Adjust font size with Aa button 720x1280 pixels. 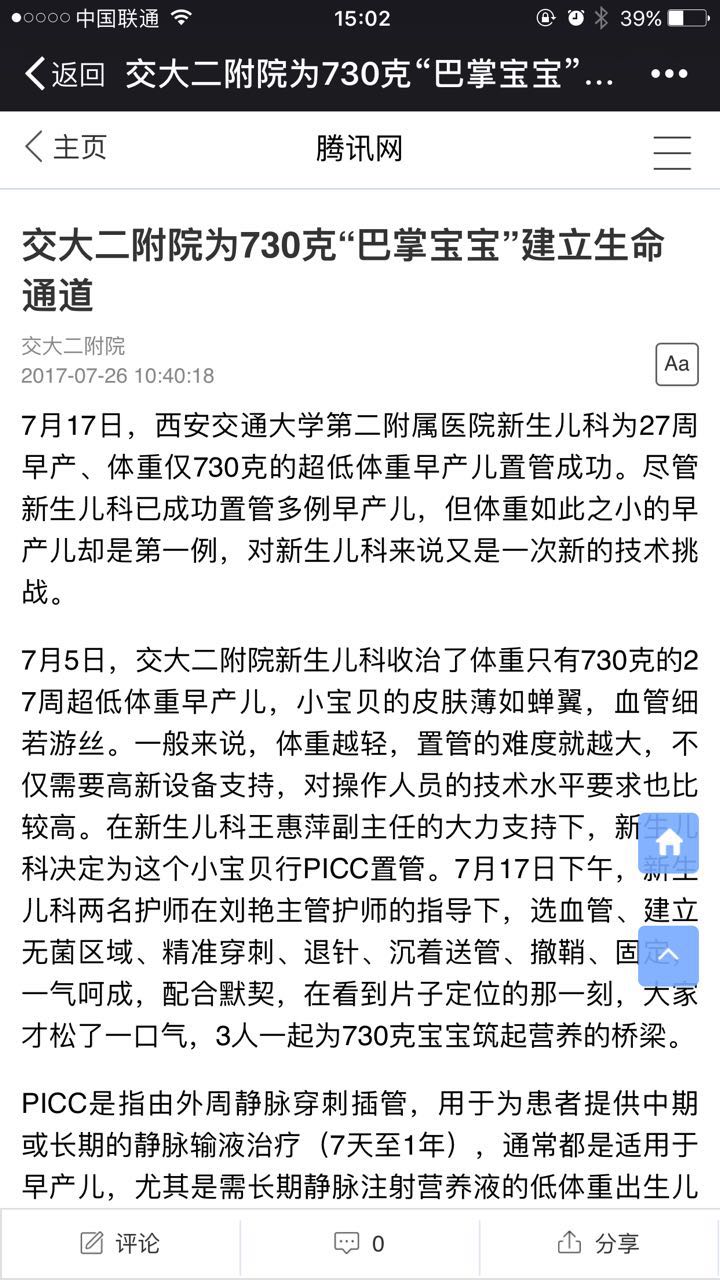677,364
